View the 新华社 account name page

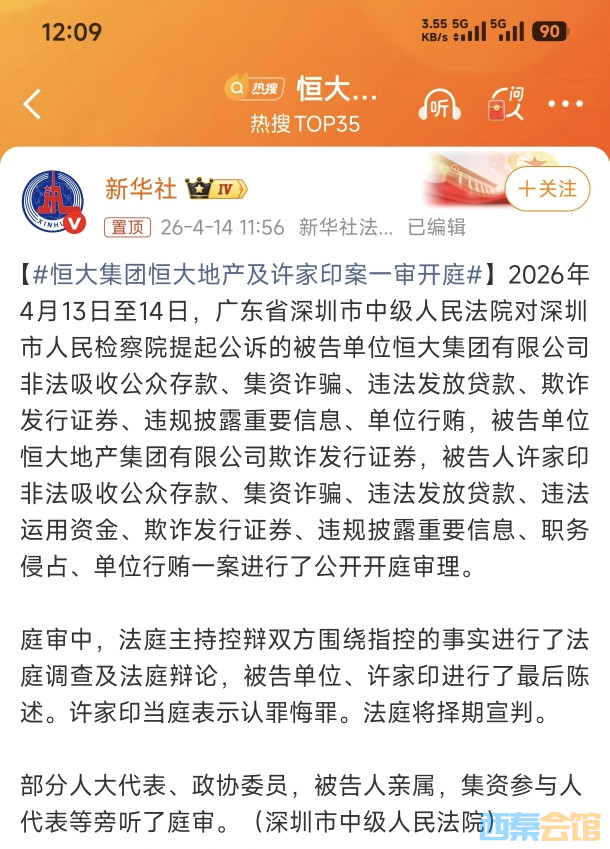141,188
